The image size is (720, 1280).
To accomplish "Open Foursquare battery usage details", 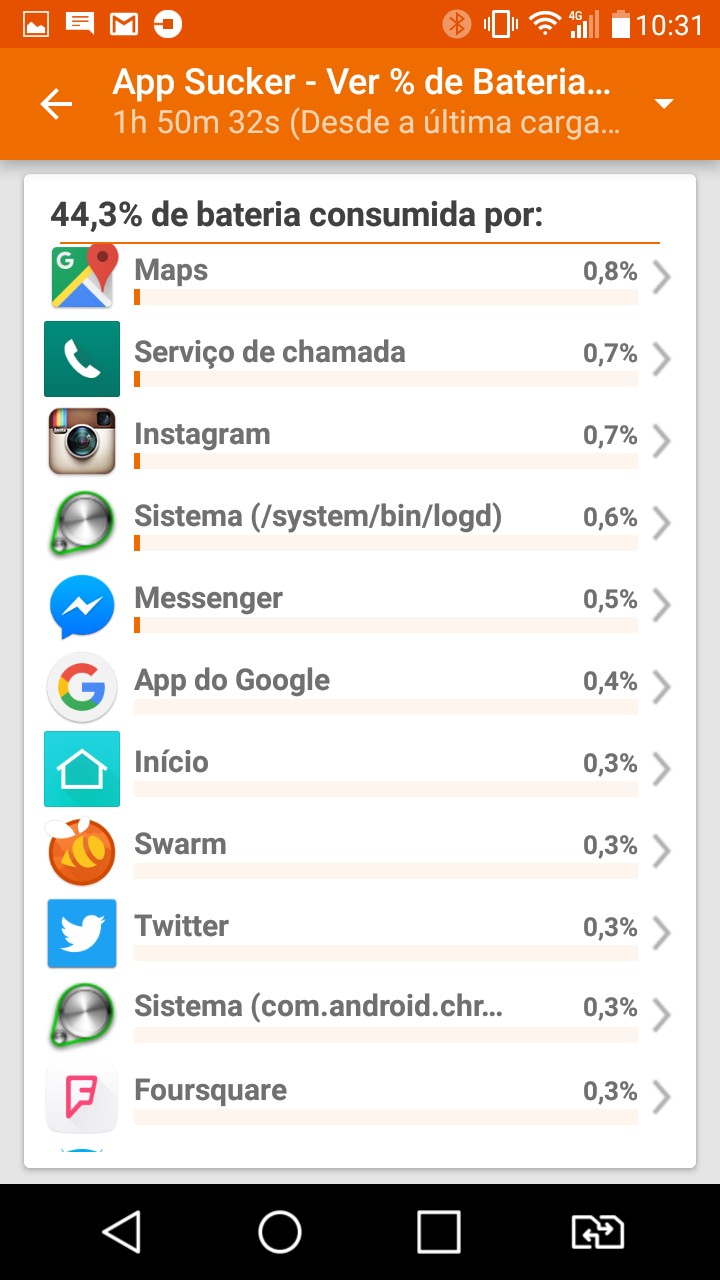I will [360, 1097].
